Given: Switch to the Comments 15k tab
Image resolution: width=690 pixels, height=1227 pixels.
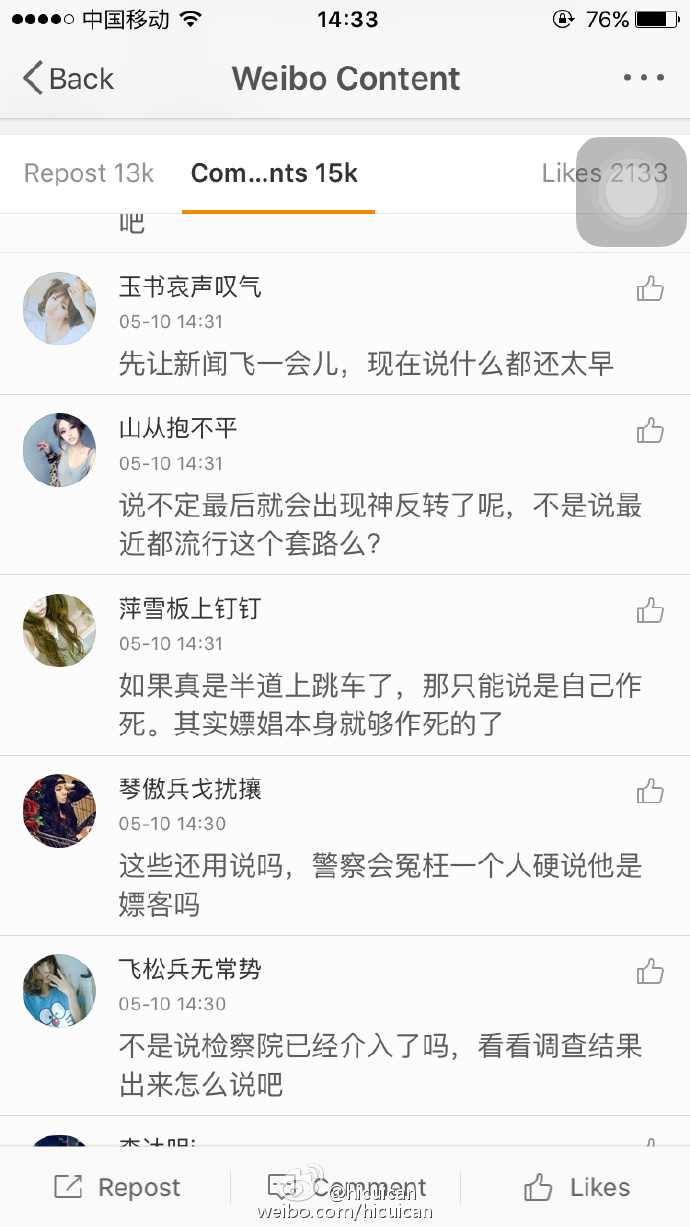Looking at the screenshot, I should 275,173.
